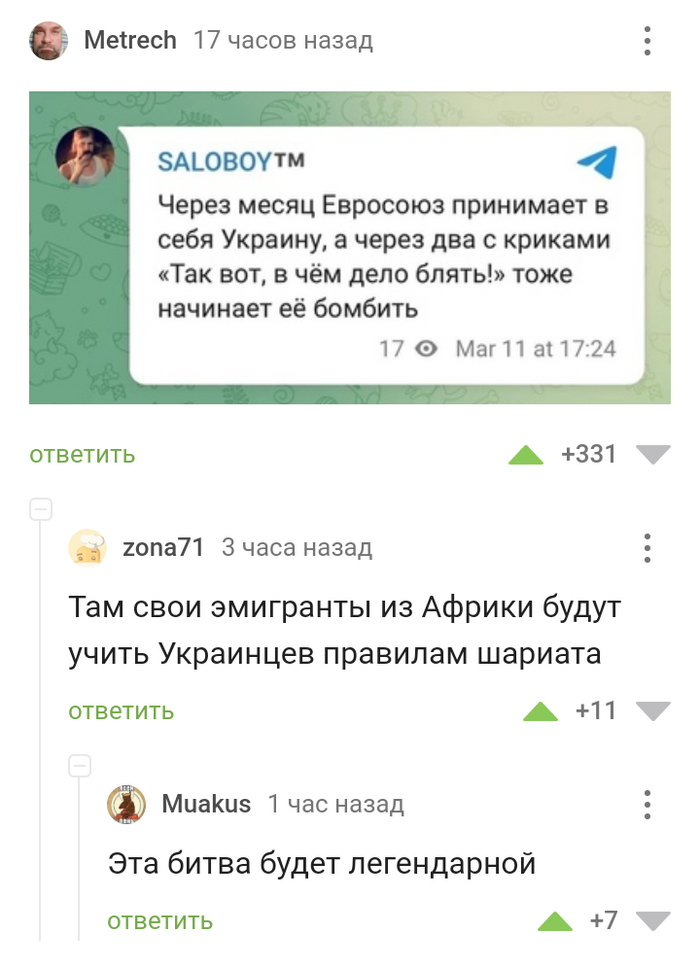The height and width of the screenshot is (967, 700).
Task: Downvote Muakus's comment
Action: [653, 921]
